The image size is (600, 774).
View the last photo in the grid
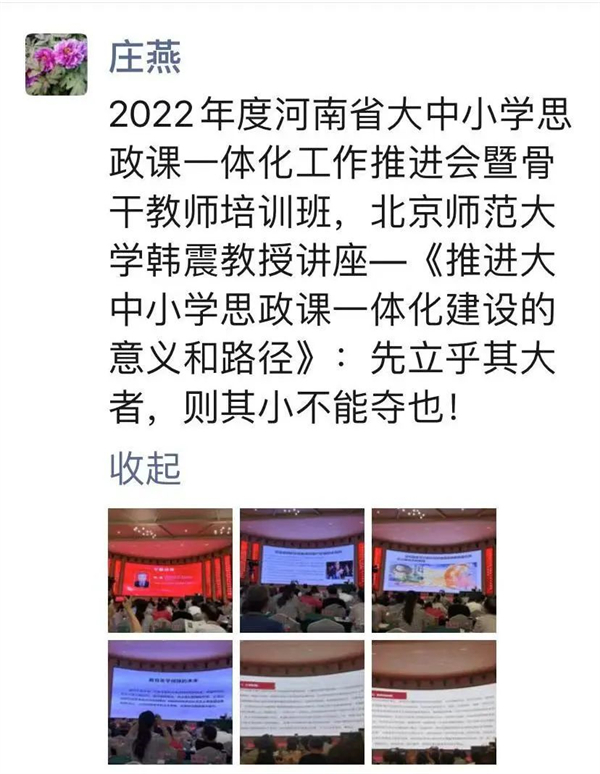click(434, 701)
